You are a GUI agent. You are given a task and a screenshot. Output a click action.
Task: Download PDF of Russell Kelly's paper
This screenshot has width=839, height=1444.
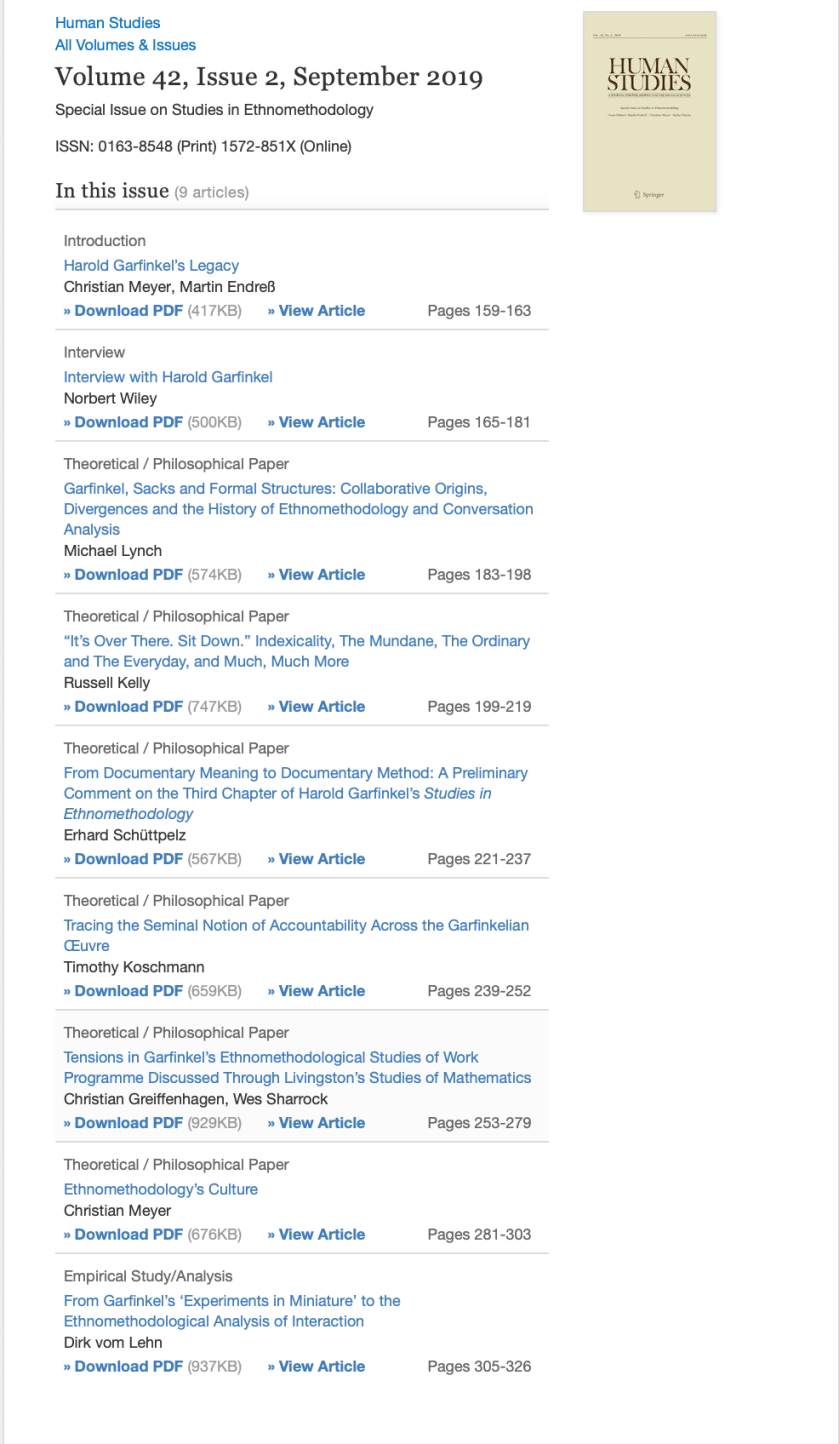pos(119,707)
